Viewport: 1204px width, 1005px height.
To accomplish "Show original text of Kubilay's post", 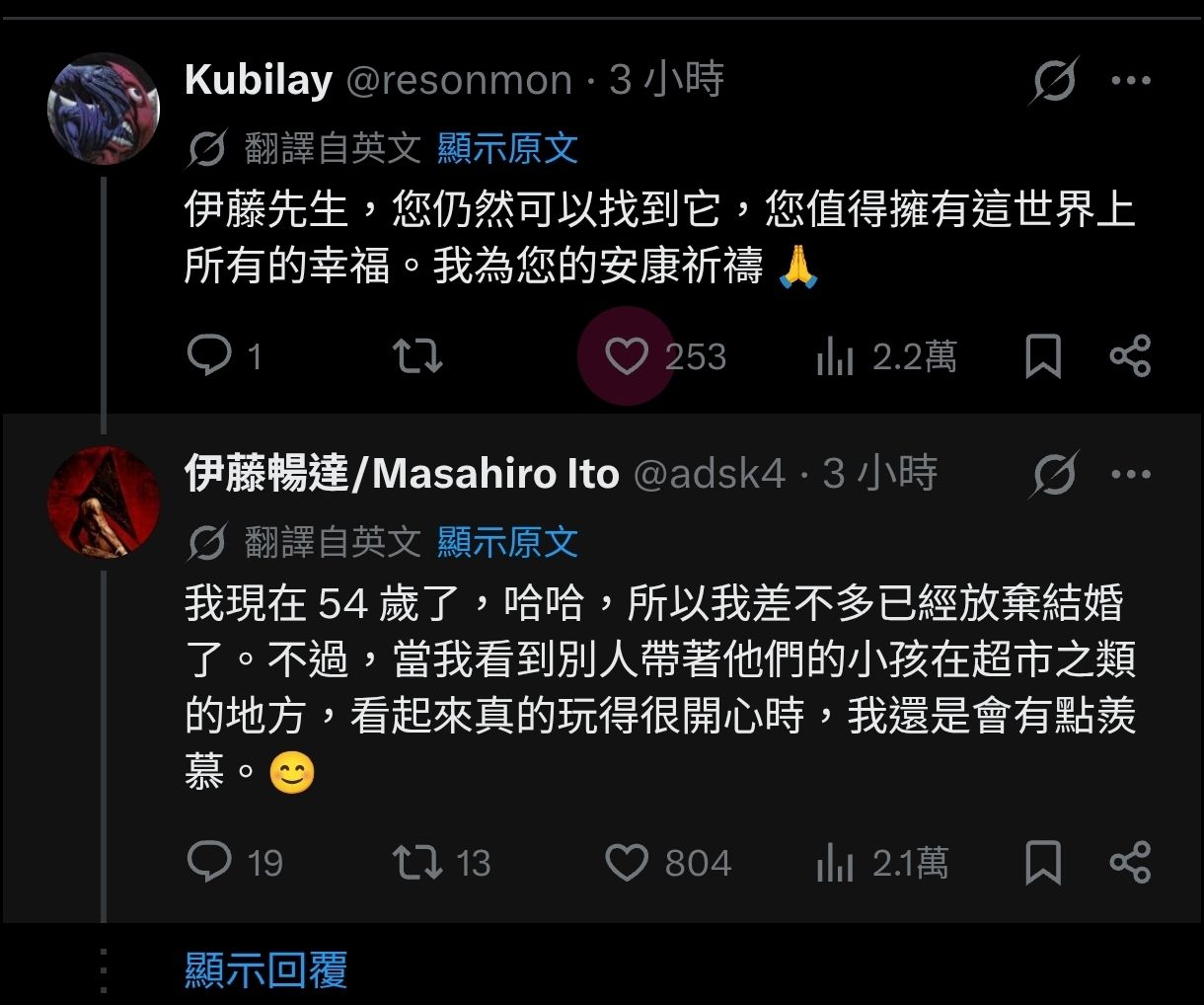I will click(507, 148).
